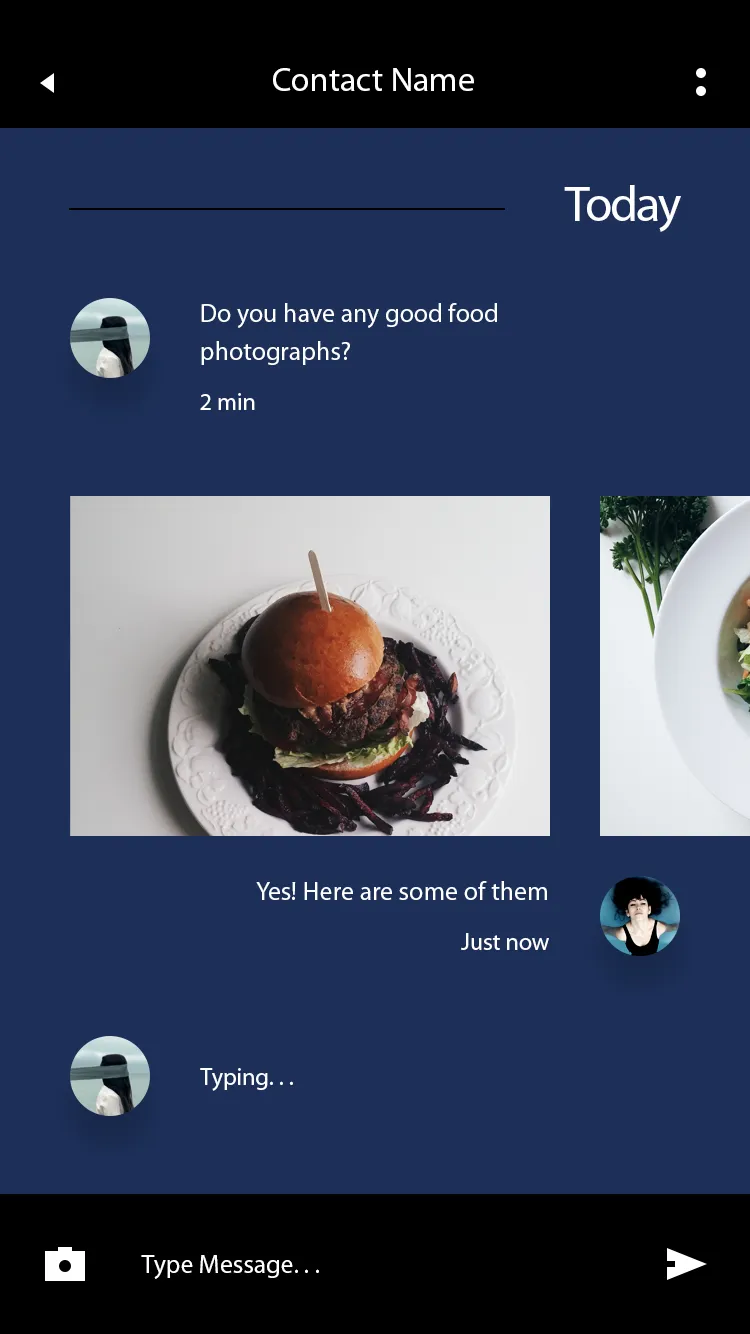Open your avatar next to "Yes! Here are some"

click(640, 916)
